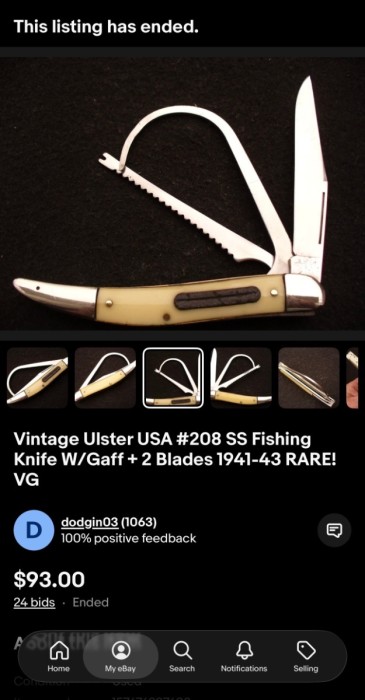Image resolution: width=365 pixels, height=700 pixels.
Task: Select the fourth gallery thumbnail
Action: point(241,378)
